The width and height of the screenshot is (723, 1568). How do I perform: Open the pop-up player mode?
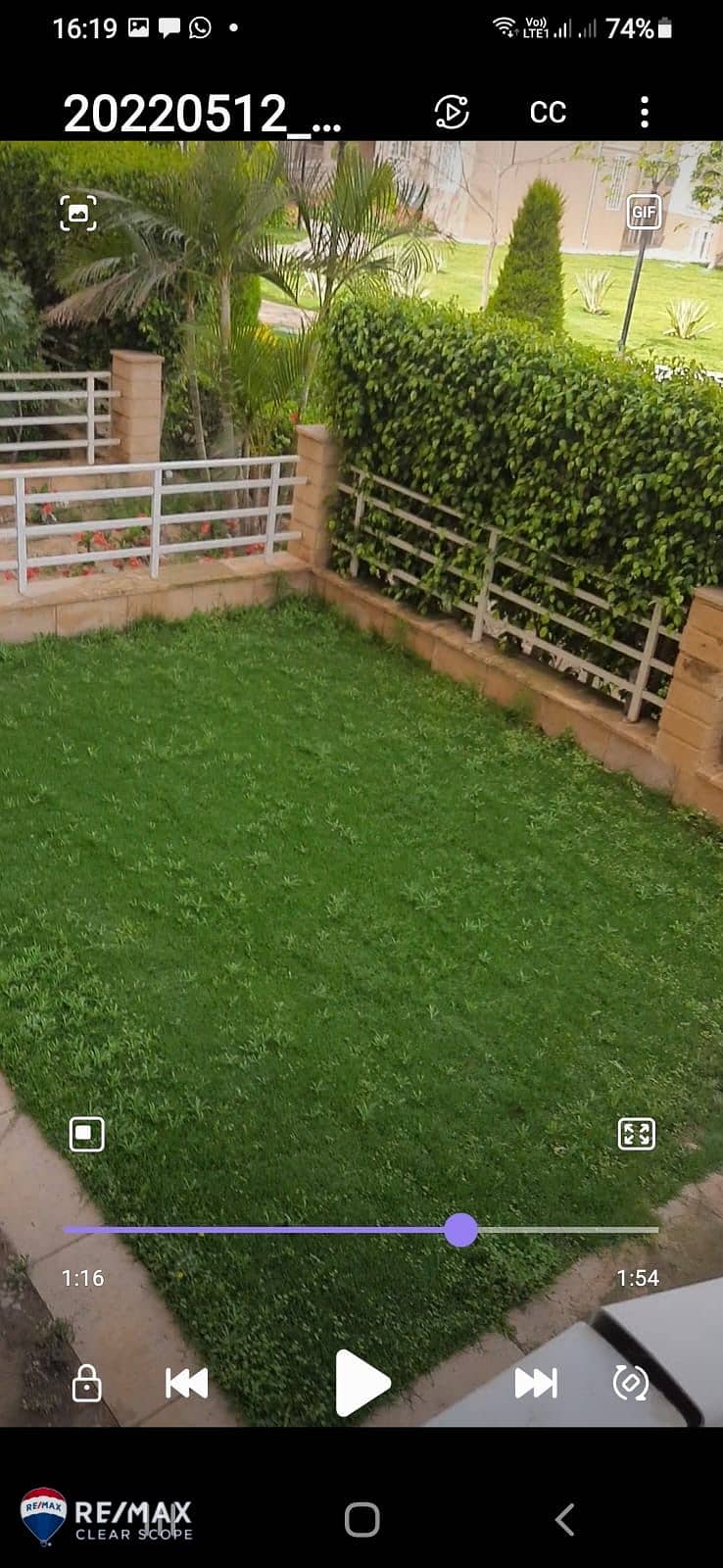[x=86, y=1134]
